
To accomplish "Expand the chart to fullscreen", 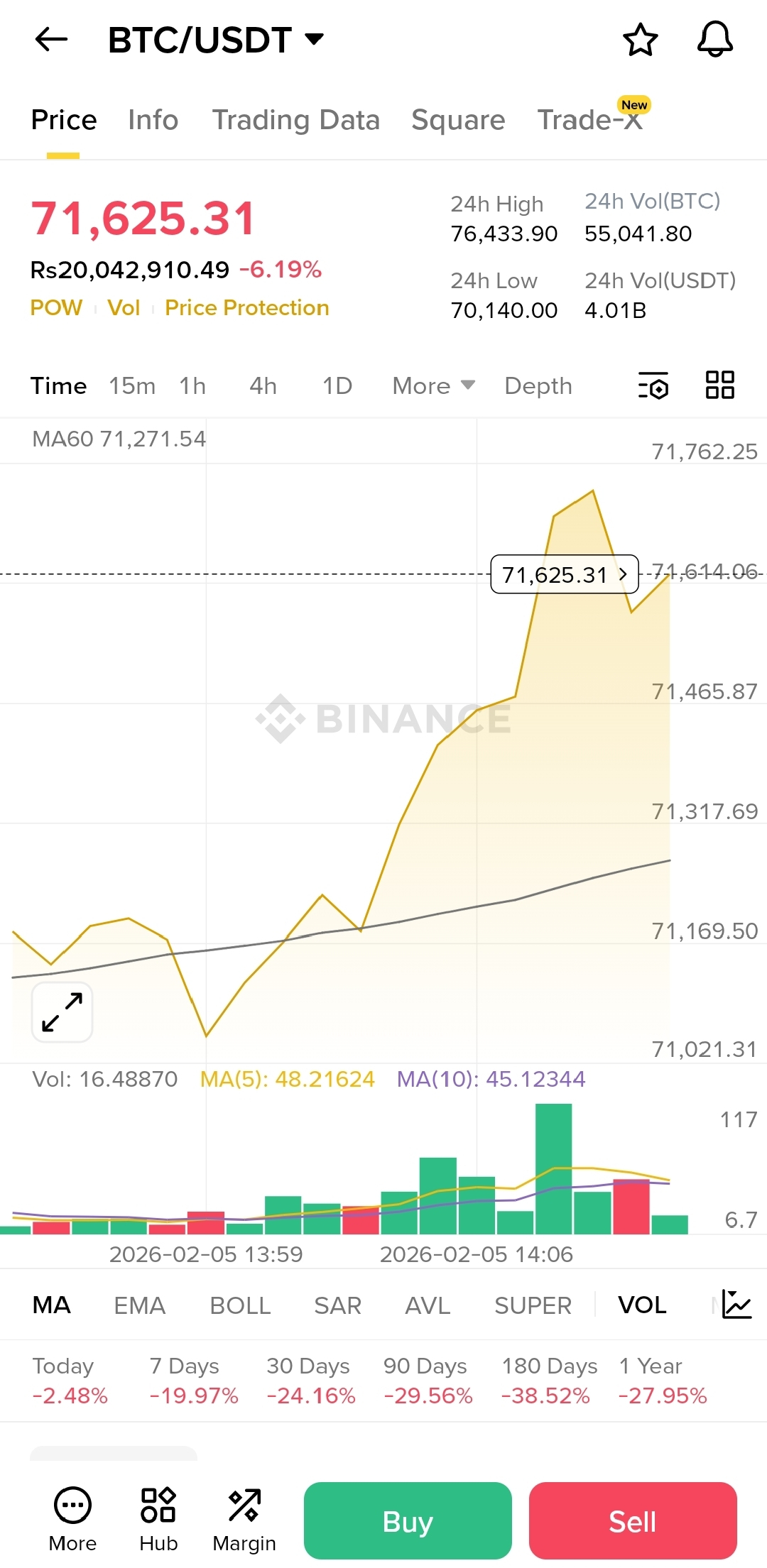I will [x=62, y=1012].
